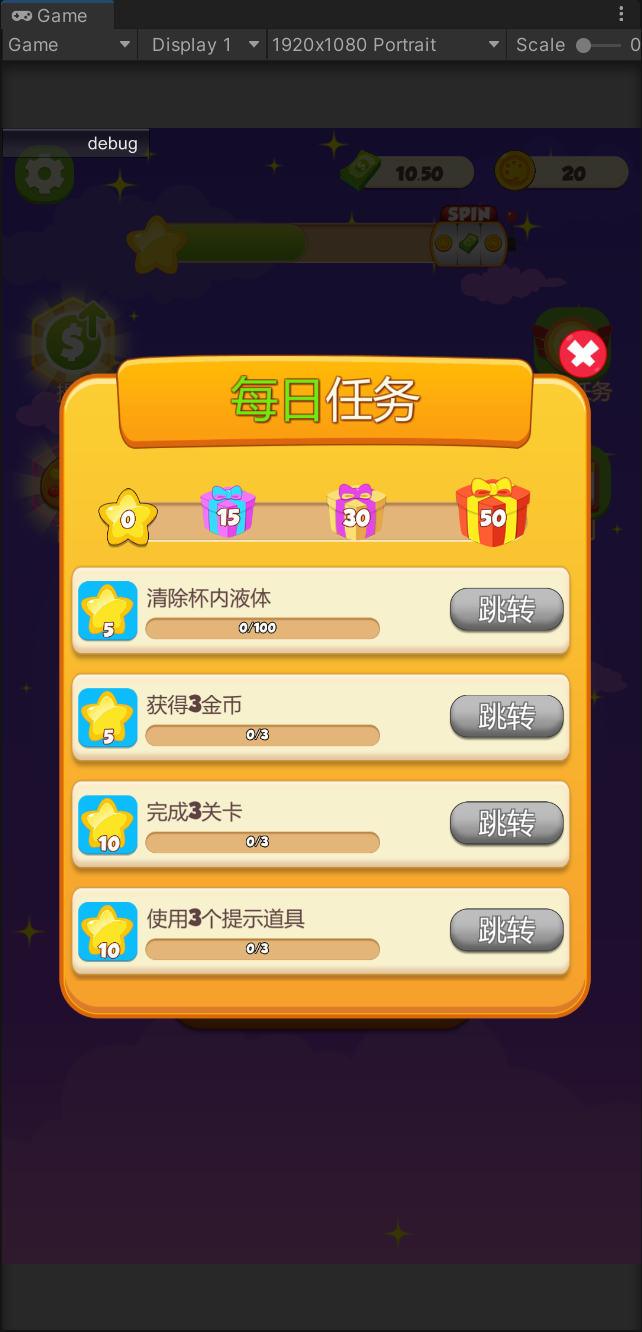This screenshot has width=642, height=1332.
Task: Tap 跳转 for 清除杯内液体 task
Action: [x=507, y=610]
